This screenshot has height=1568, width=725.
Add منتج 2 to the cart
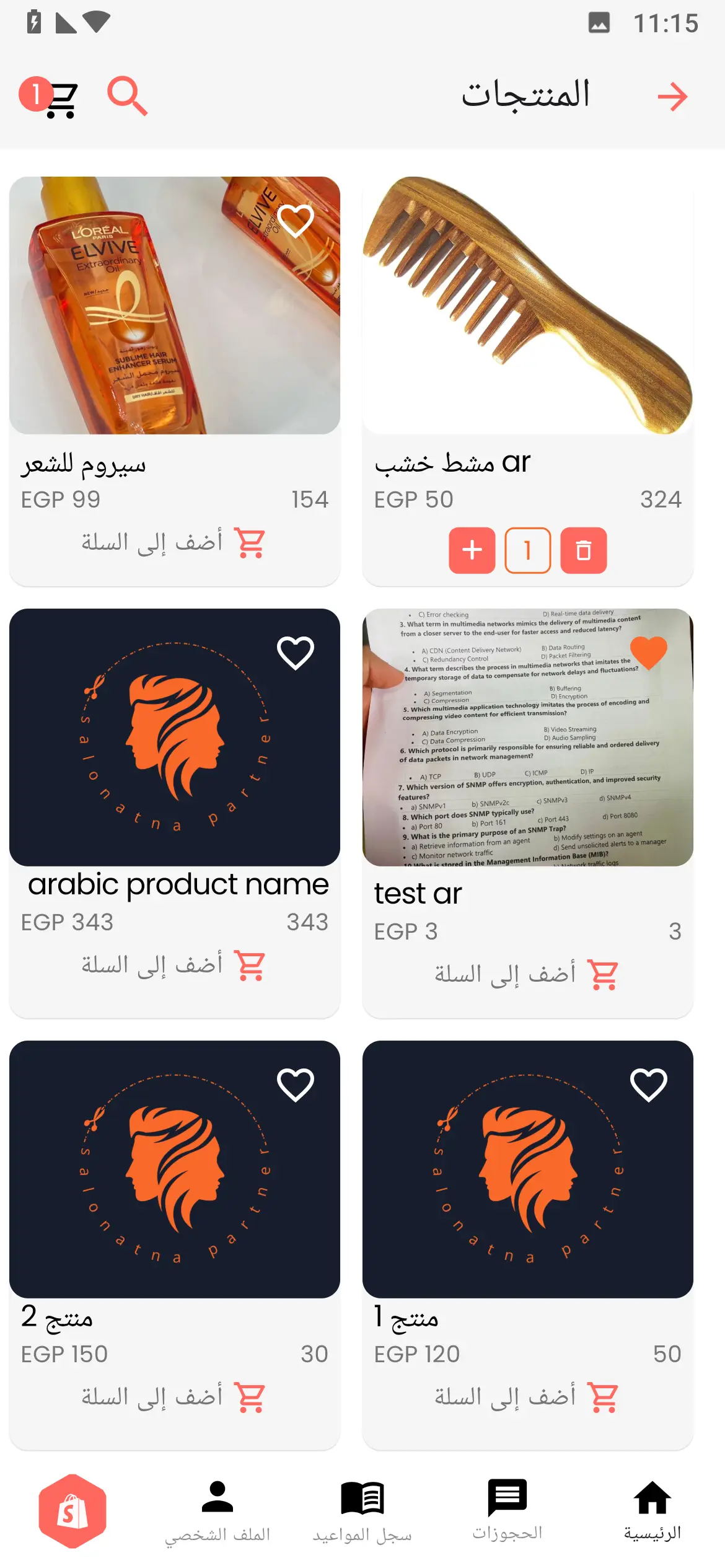174,1398
